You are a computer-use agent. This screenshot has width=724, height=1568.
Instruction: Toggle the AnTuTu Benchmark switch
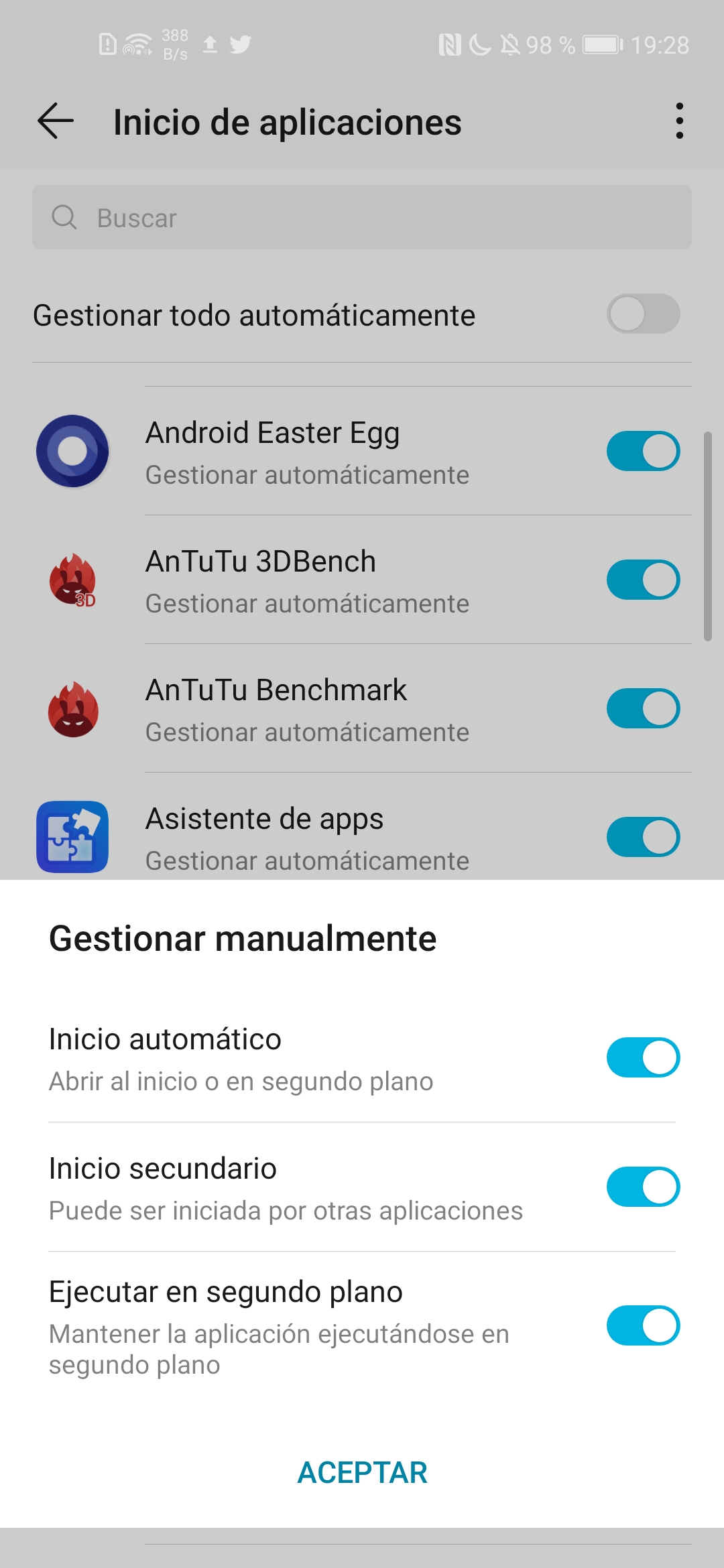[x=643, y=708]
